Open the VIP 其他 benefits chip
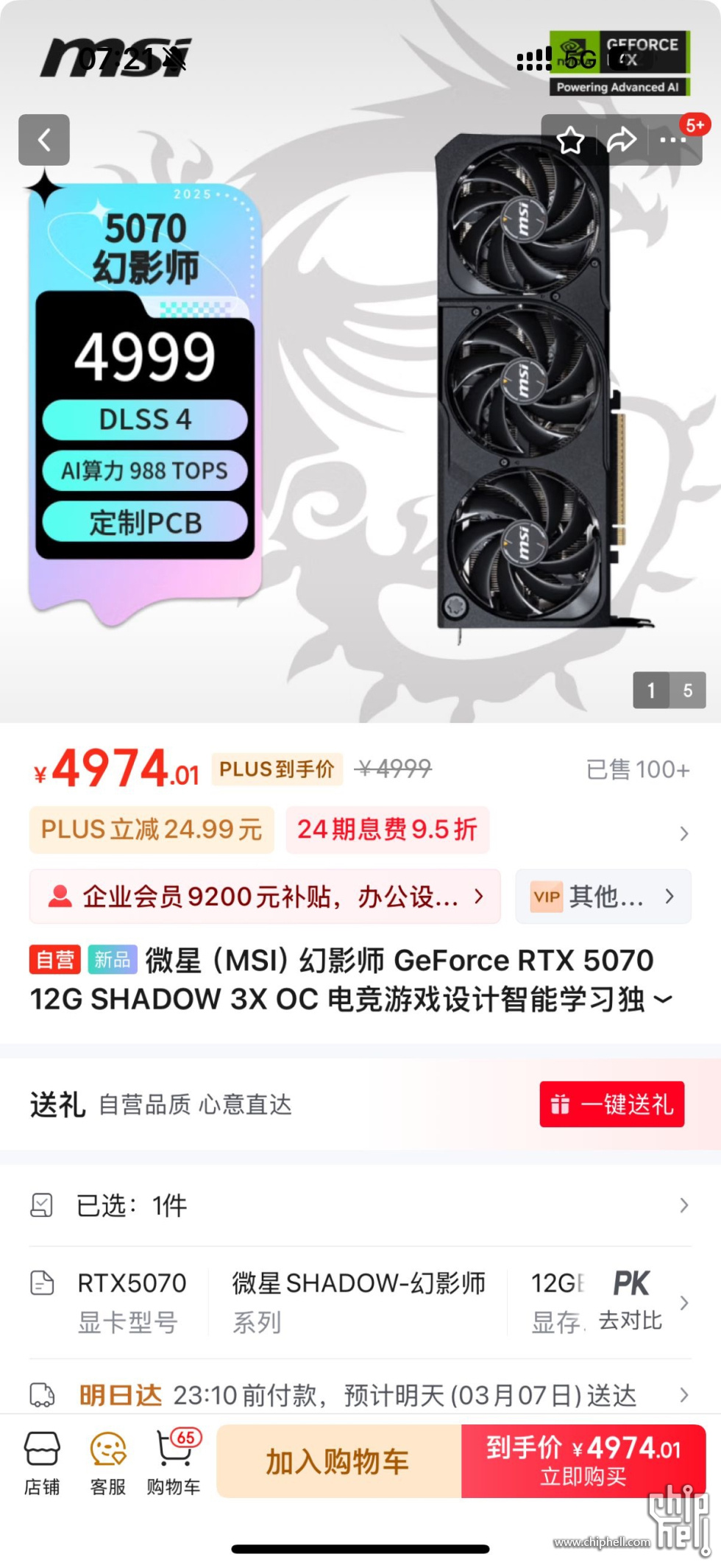 pyautogui.click(x=603, y=897)
